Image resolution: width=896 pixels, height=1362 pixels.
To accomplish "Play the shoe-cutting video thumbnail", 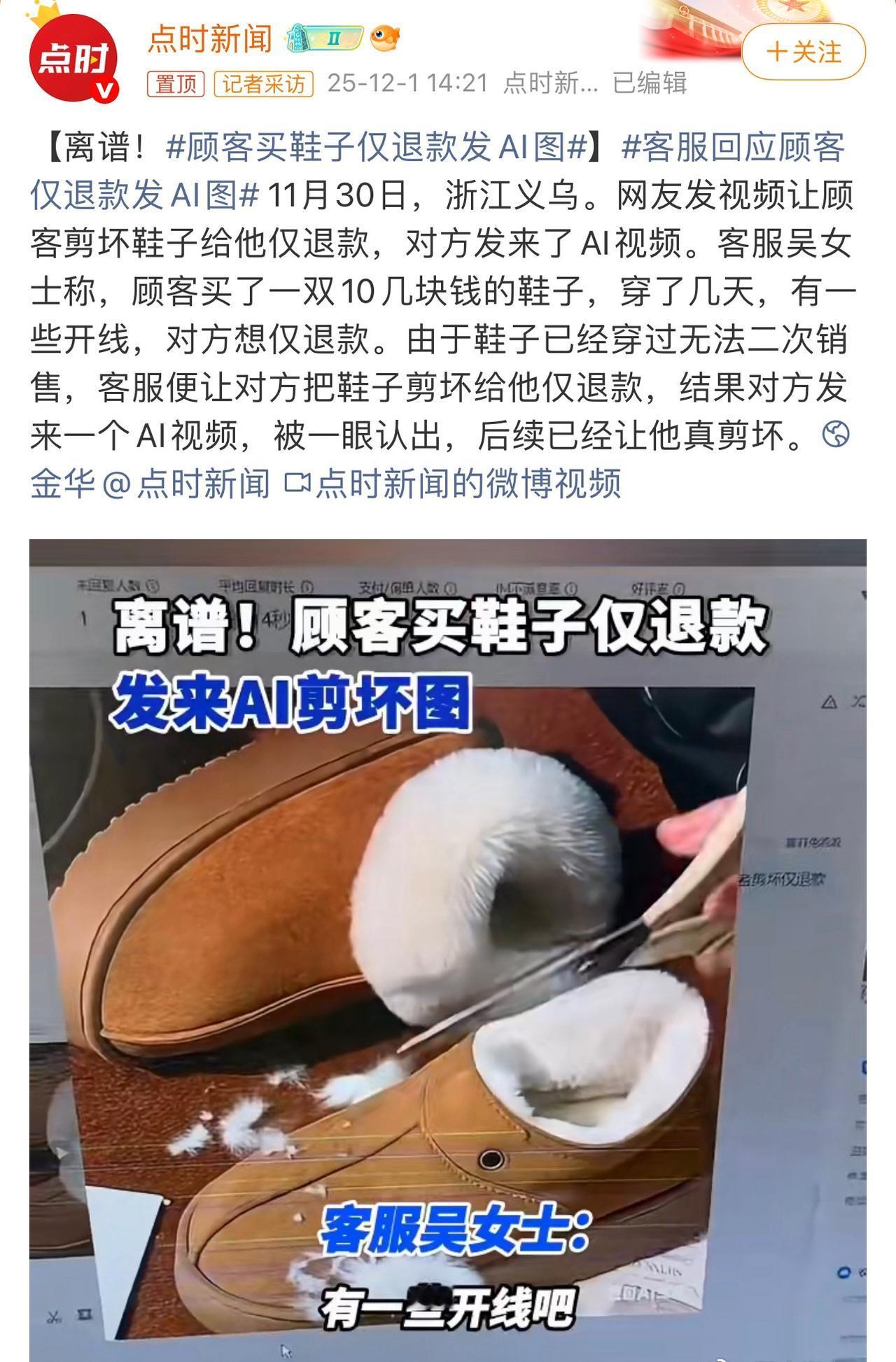I will tap(448, 945).
